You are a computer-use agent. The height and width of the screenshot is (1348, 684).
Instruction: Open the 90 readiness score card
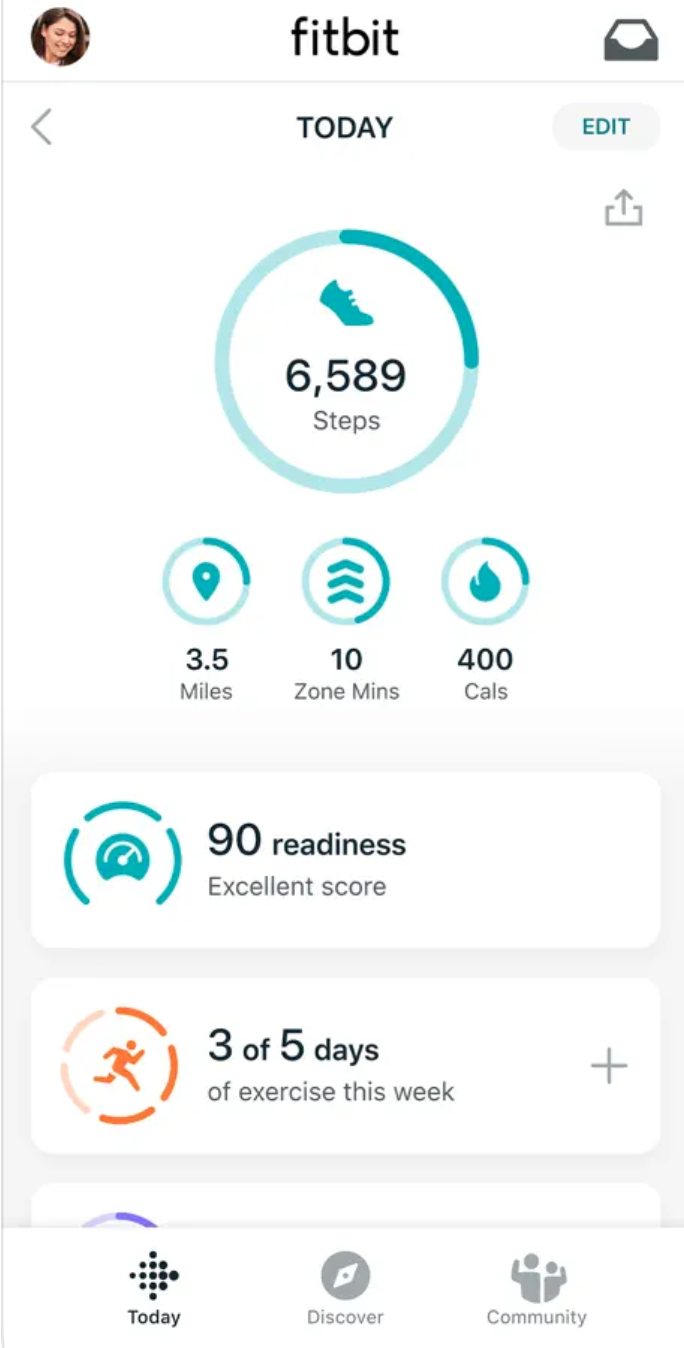coord(345,860)
